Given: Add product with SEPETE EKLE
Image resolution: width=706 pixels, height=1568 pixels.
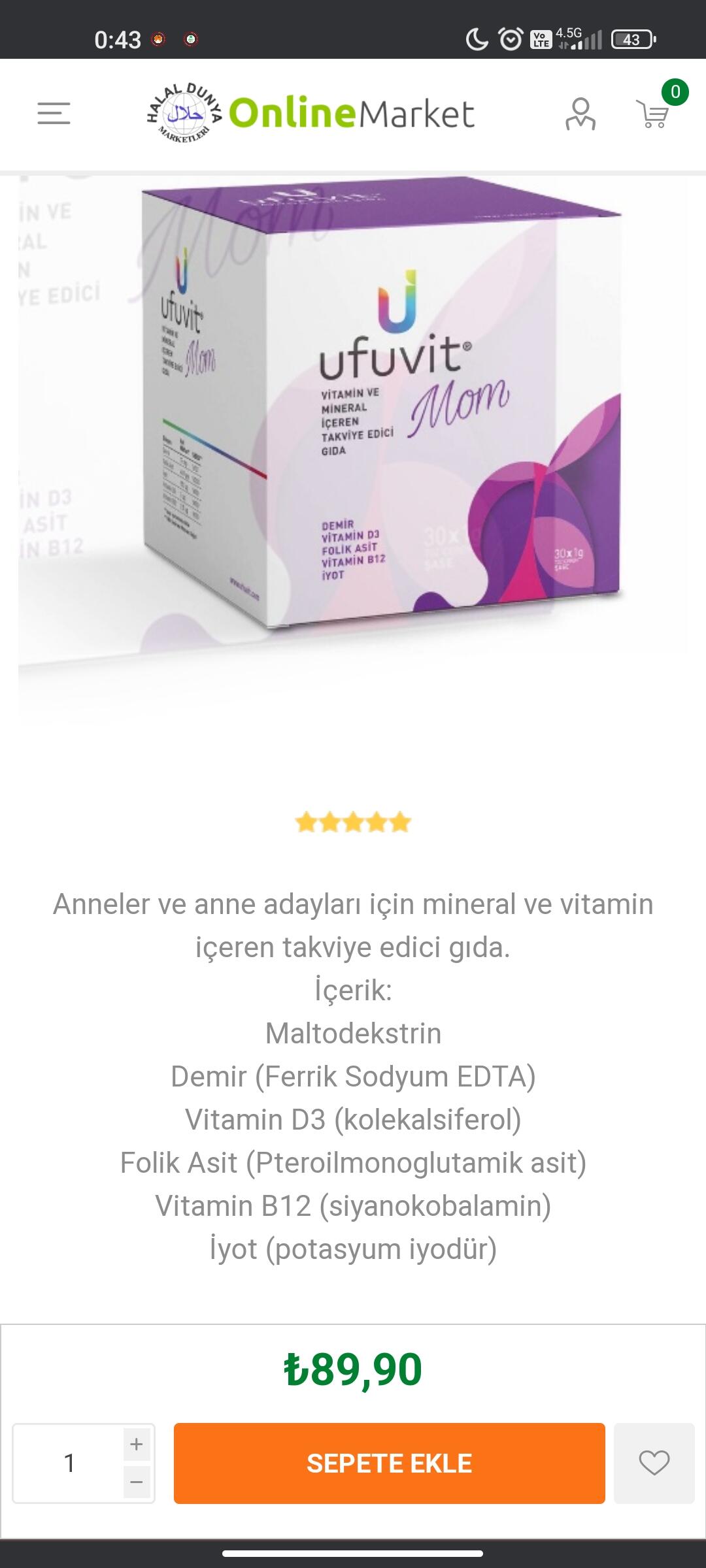Looking at the screenshot, I should click(x=389, y=1463).
